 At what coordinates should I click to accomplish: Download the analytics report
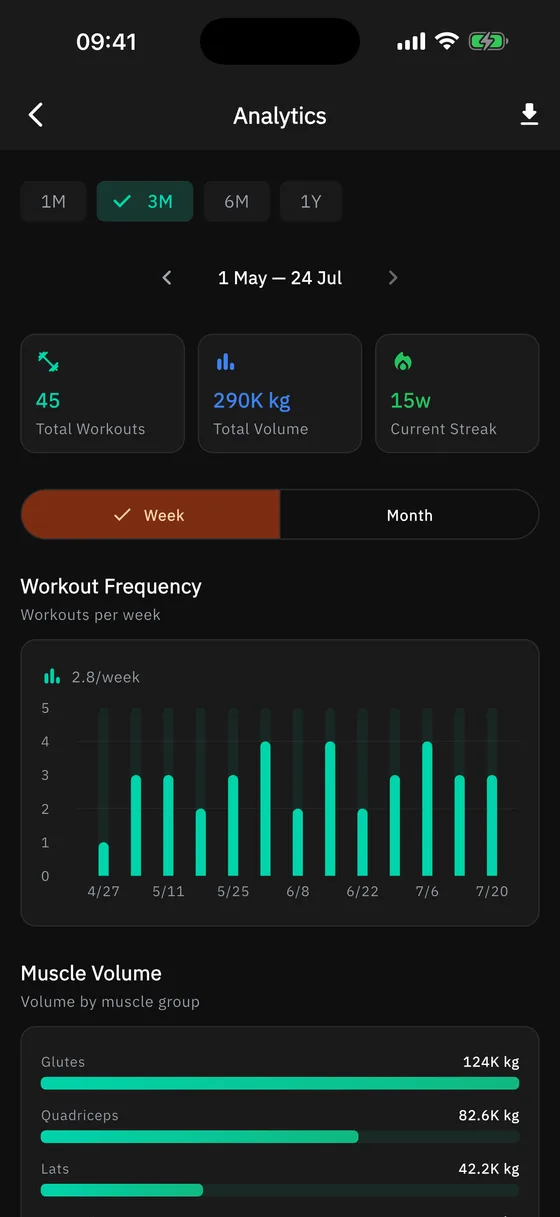(529, 115)
